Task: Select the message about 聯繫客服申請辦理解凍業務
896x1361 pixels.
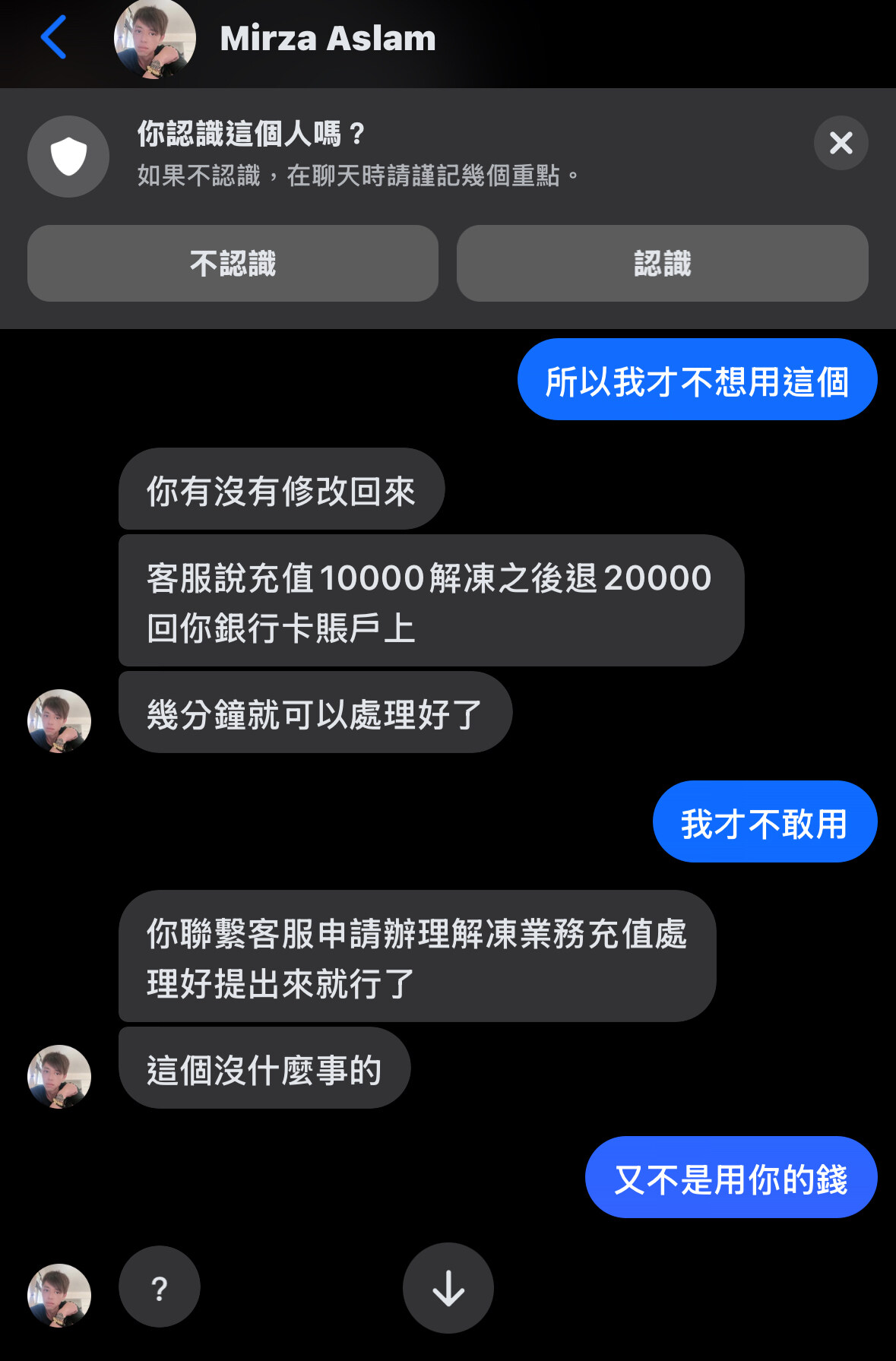Action: [x=416, y=957]
